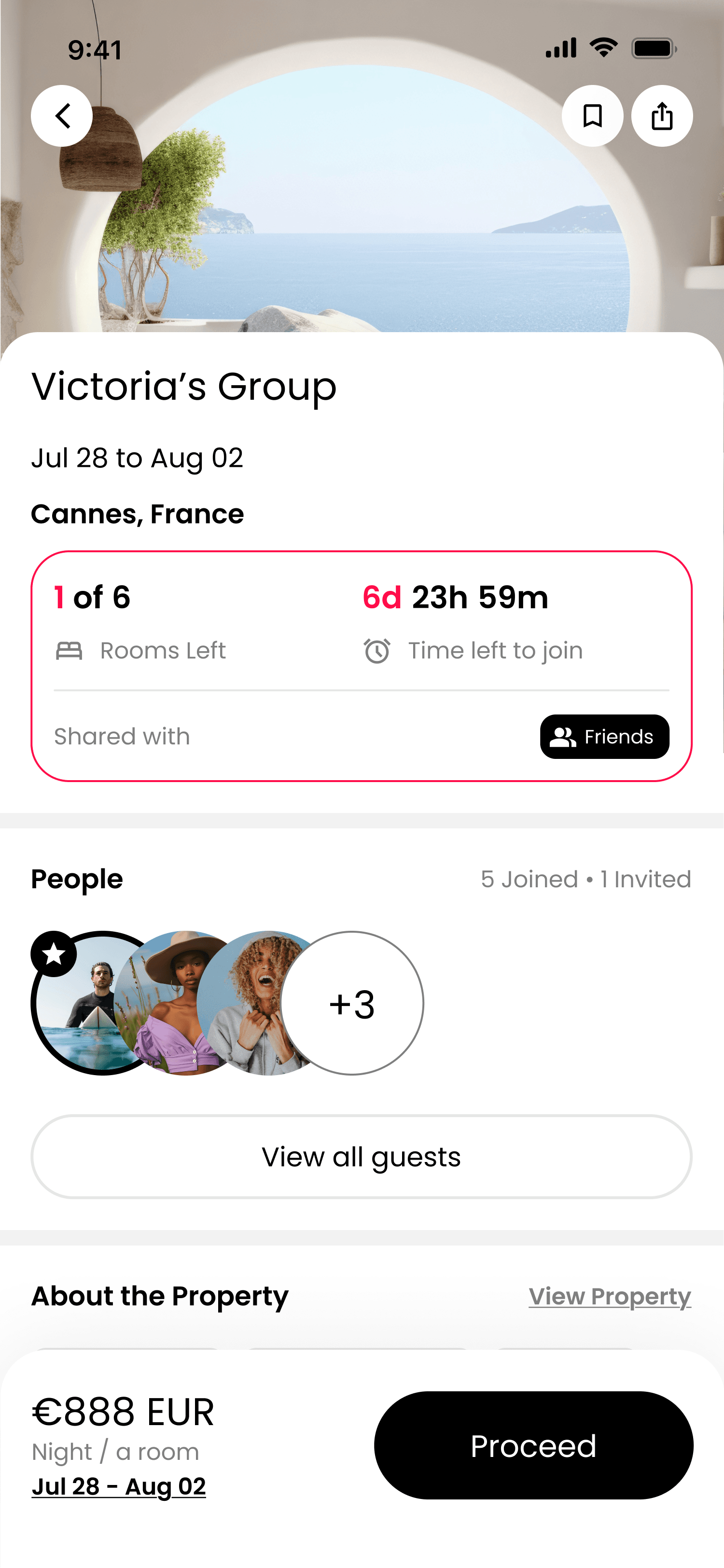
Task: Bookmark Victoria's Group trip
Action: click(592, 116)
